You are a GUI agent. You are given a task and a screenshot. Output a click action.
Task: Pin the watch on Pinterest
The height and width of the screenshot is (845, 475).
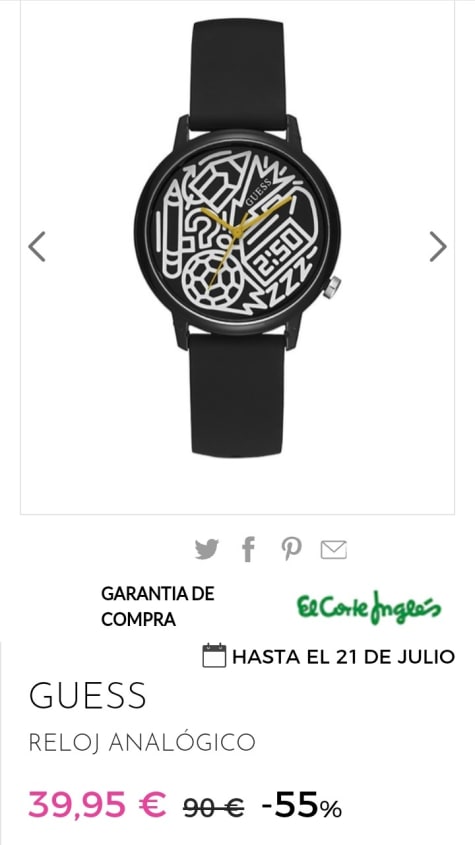292,549
